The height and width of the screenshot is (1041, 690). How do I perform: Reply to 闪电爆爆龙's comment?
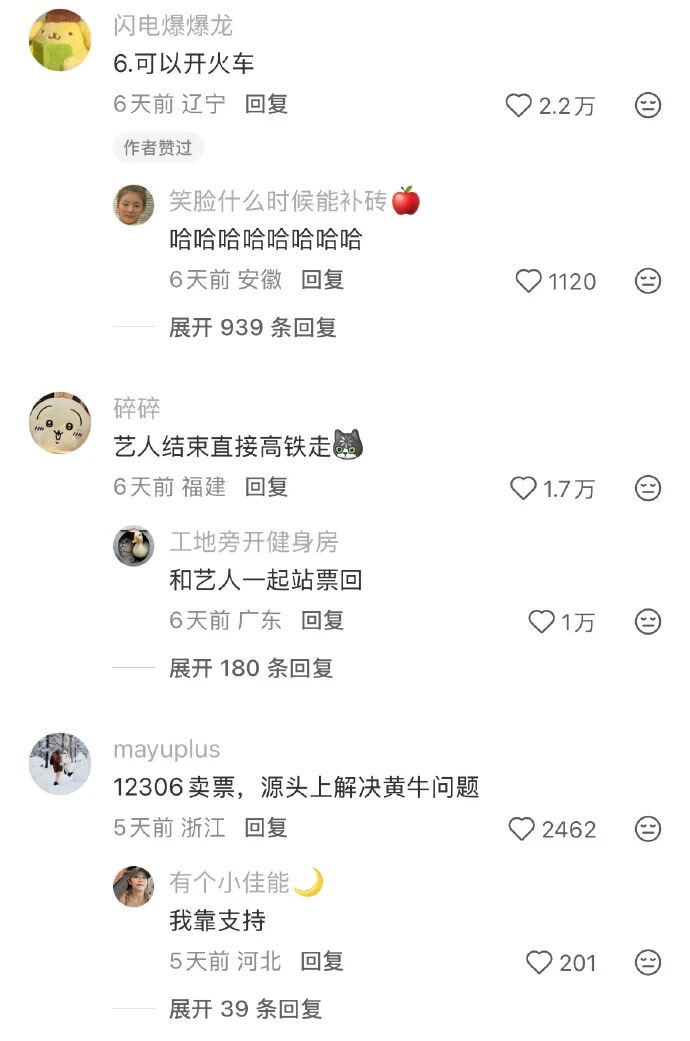(266, 103)
